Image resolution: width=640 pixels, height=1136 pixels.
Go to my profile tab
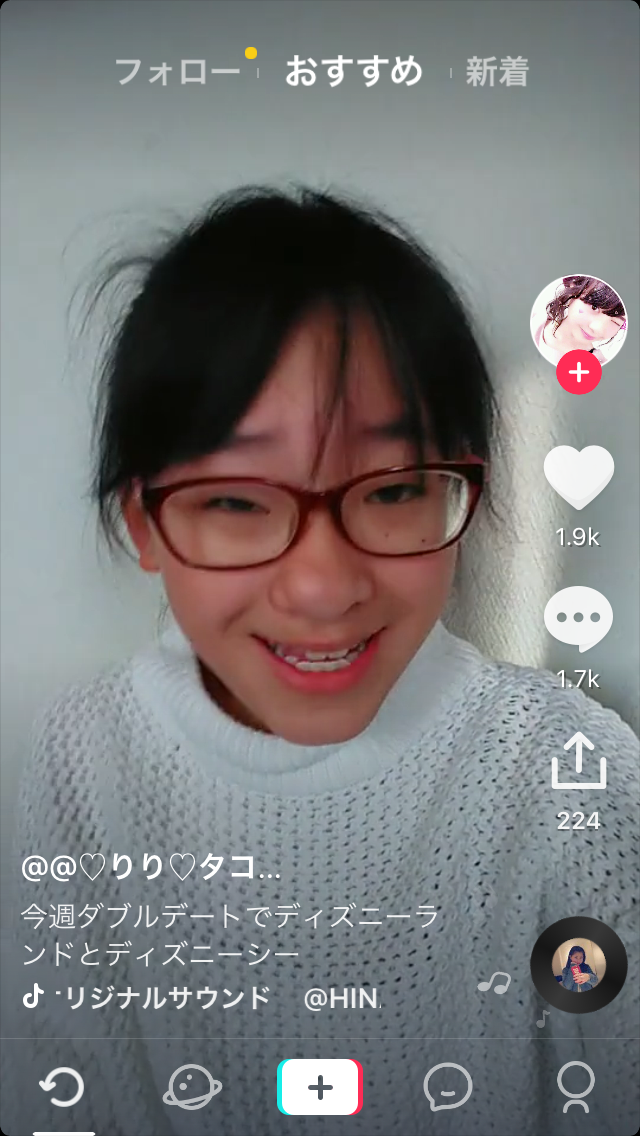click(576, 1086)
